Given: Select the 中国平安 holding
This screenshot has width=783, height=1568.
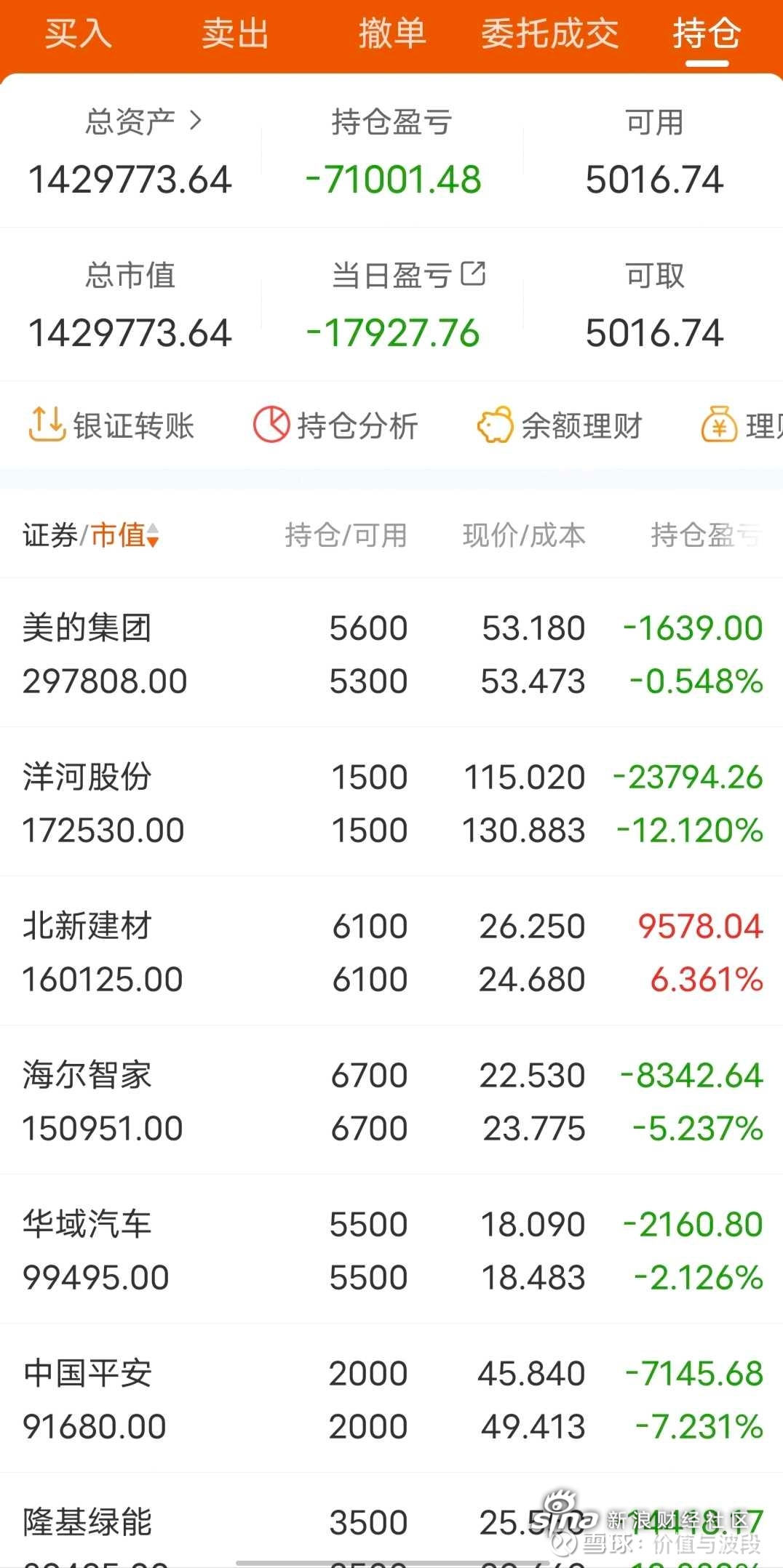Looking at the screenshot, I should (391, 1399).
